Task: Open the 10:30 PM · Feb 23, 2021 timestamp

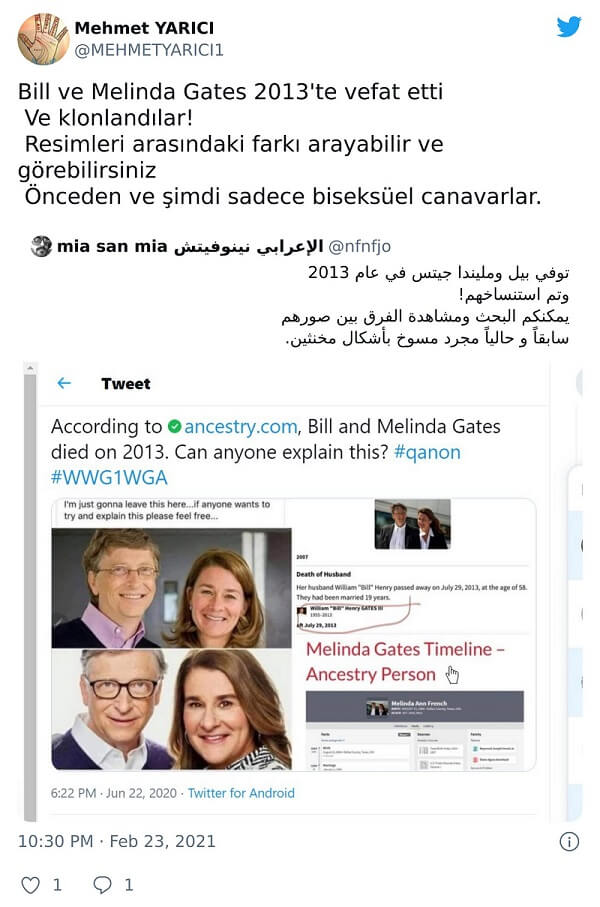Action: click(117, 841)
